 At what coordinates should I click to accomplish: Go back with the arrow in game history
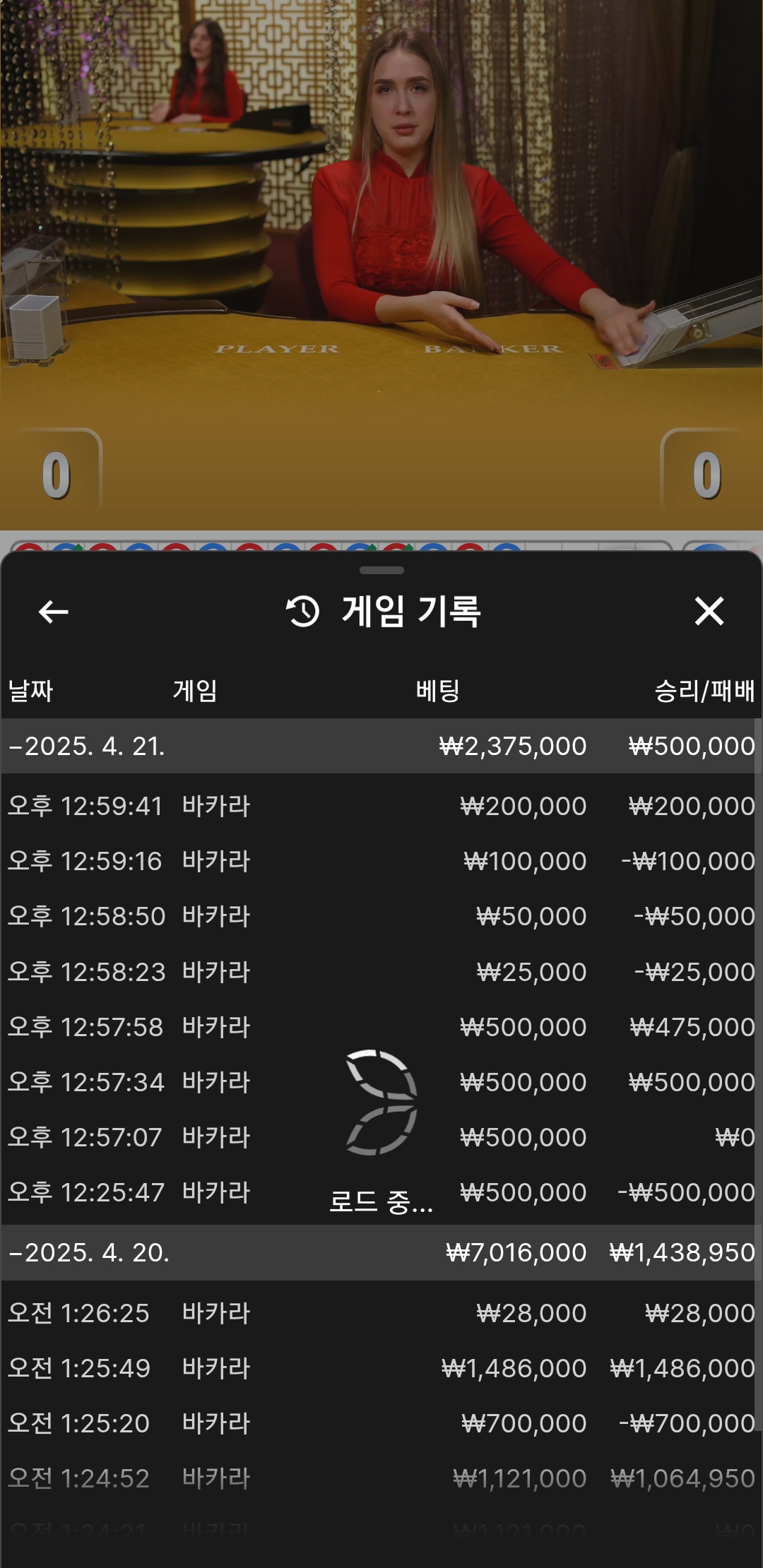pos(53,612)
